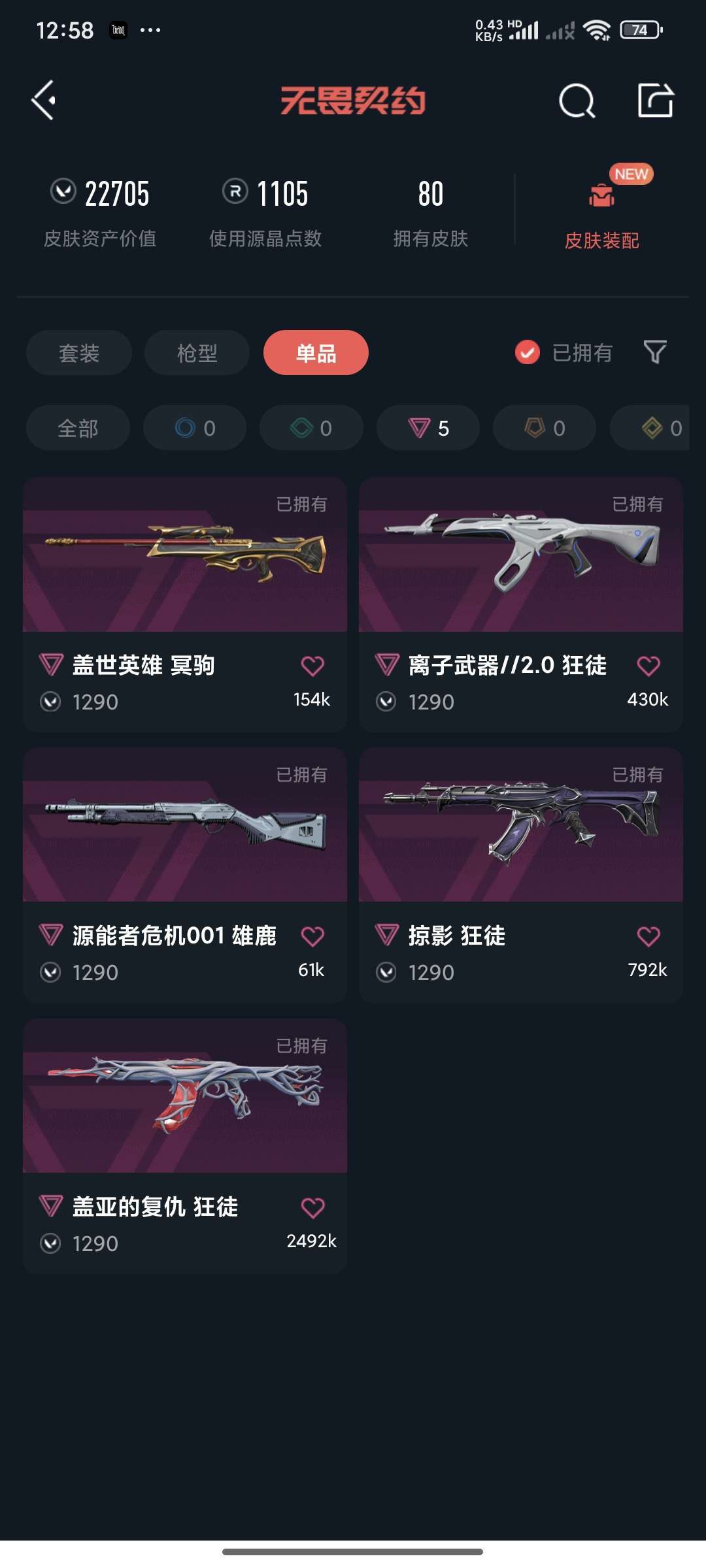Uncheck the 已拥有 filter checkbox

528,352
